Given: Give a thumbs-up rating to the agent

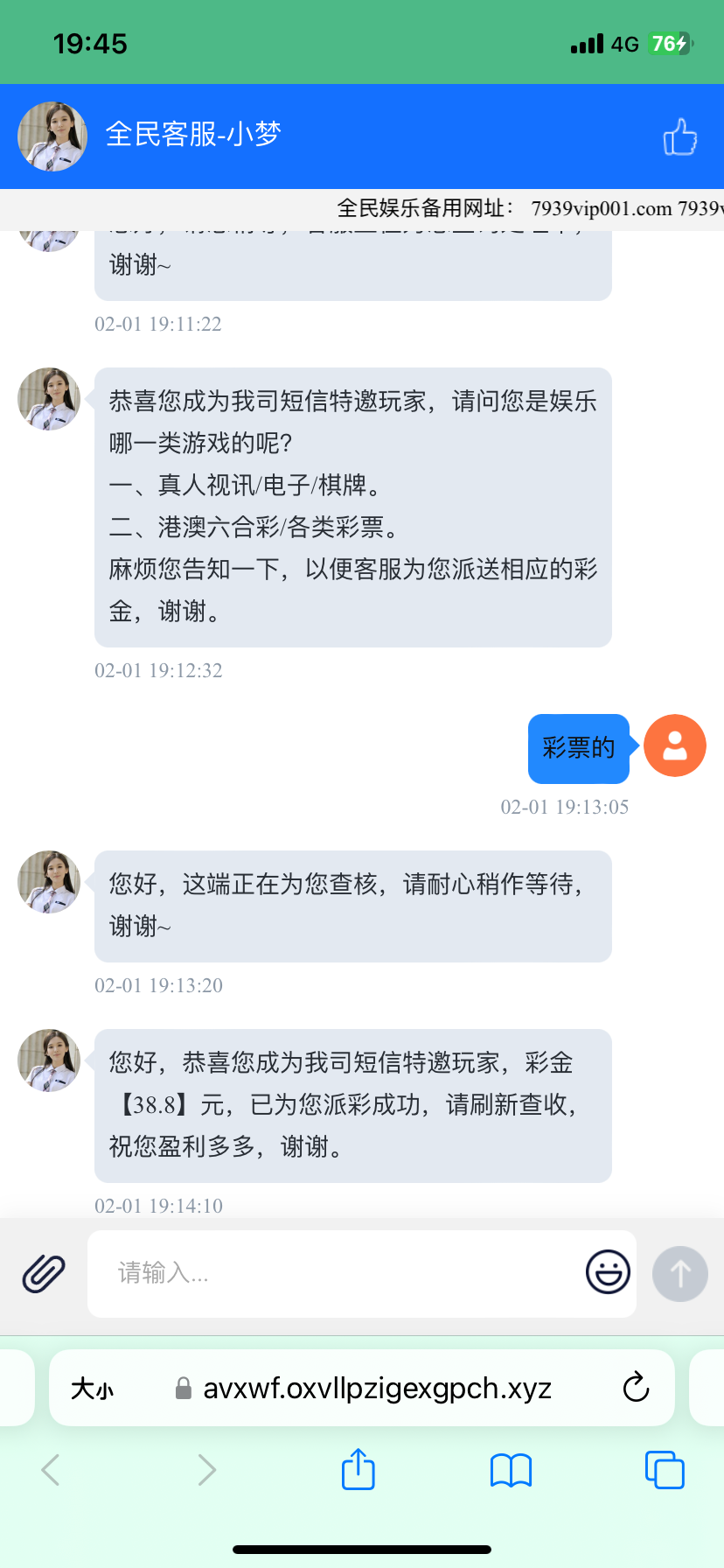Looking at the screenshot, I should [x=679, y=137].
